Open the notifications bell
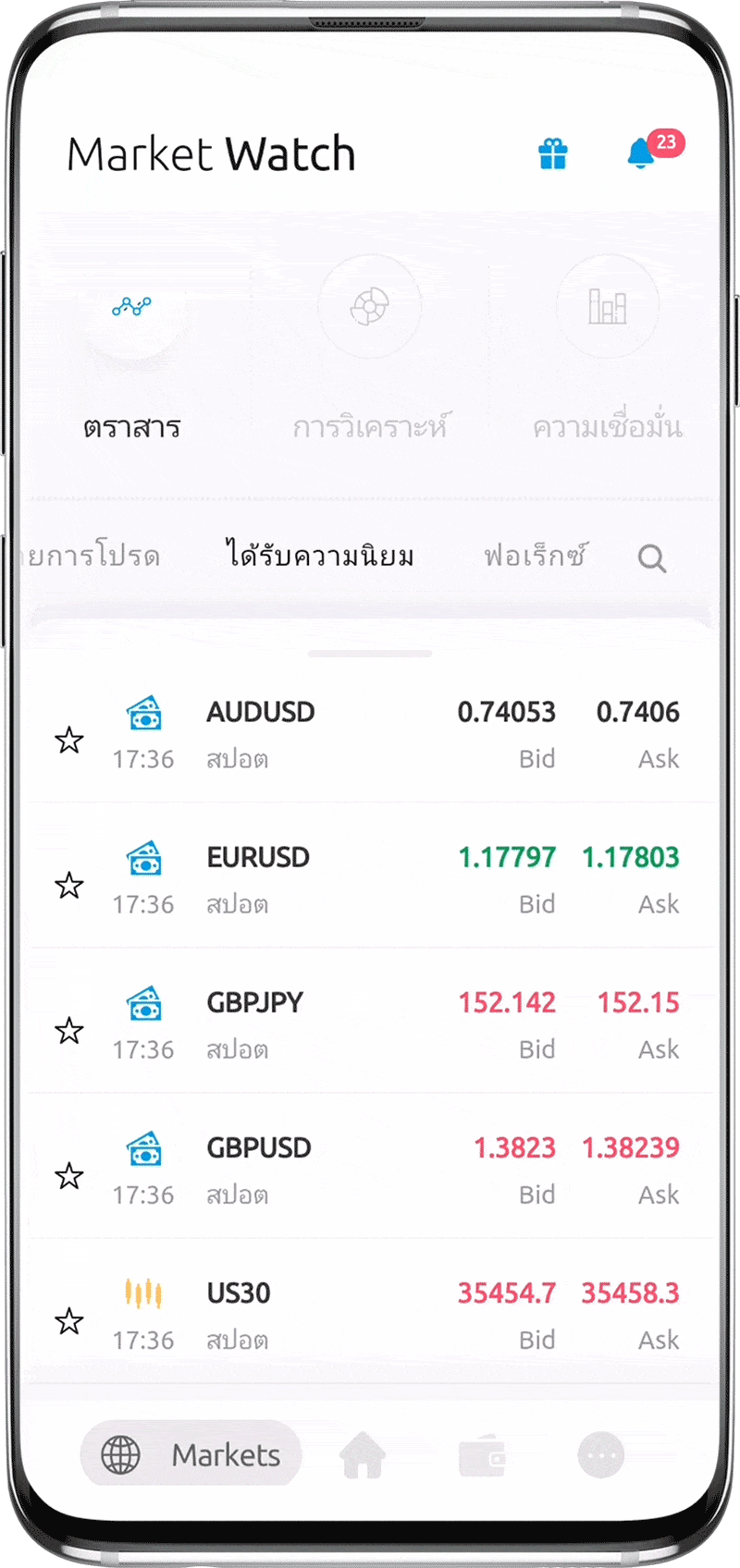 coord(641,153)
